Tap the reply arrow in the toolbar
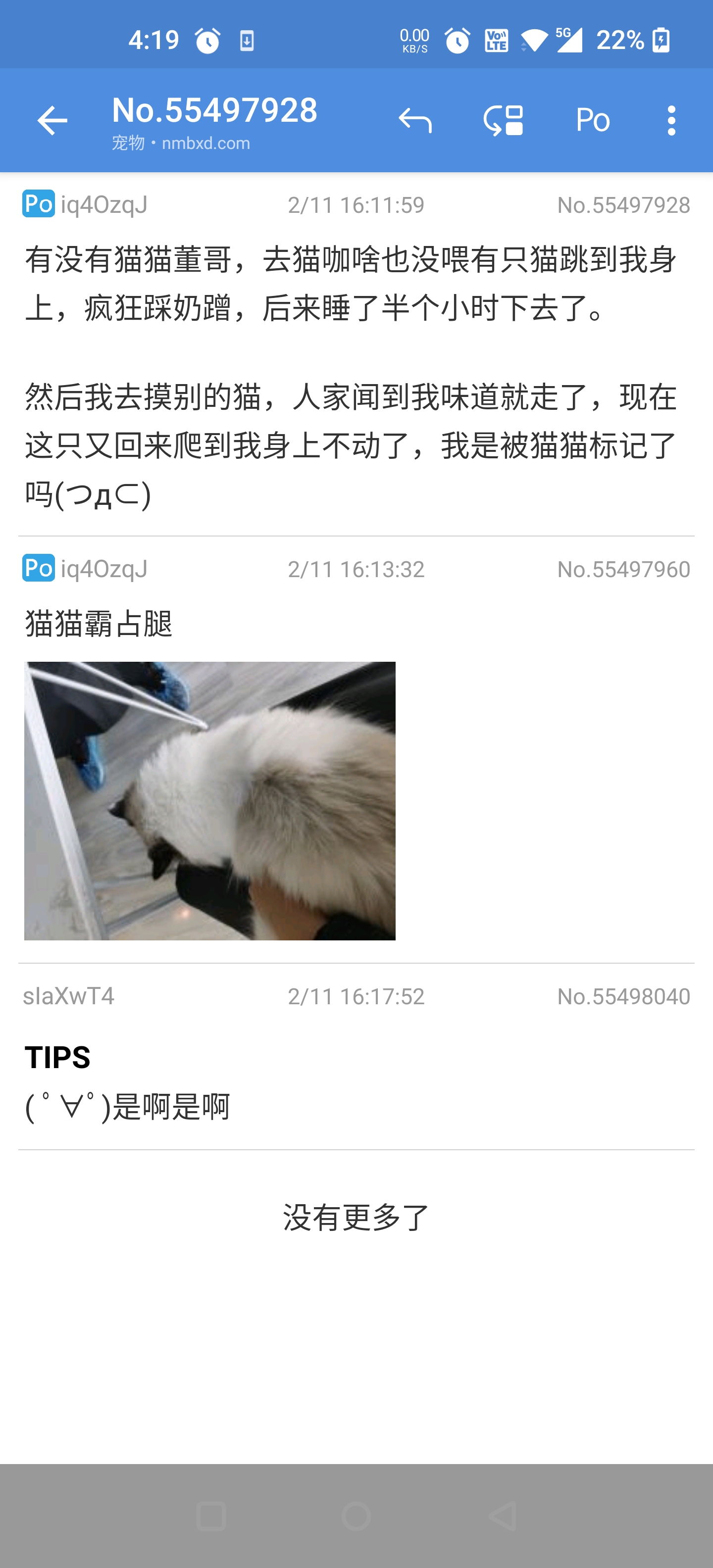This screenshot has width=713, height=1568. pos(415,120)
